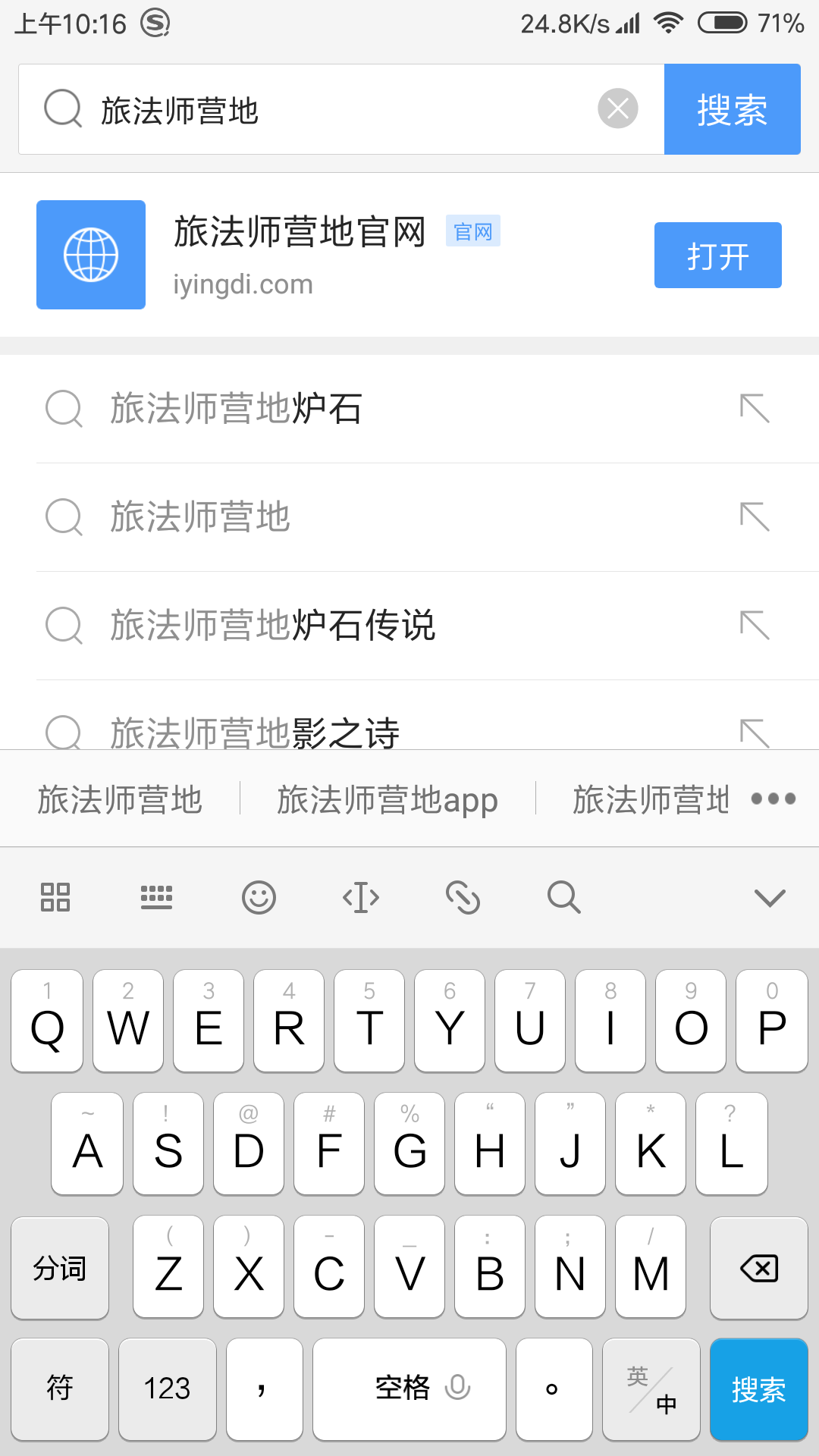Switch keyboard language 英/中
Screen dimensions: 819x1456
point(651,1389)
